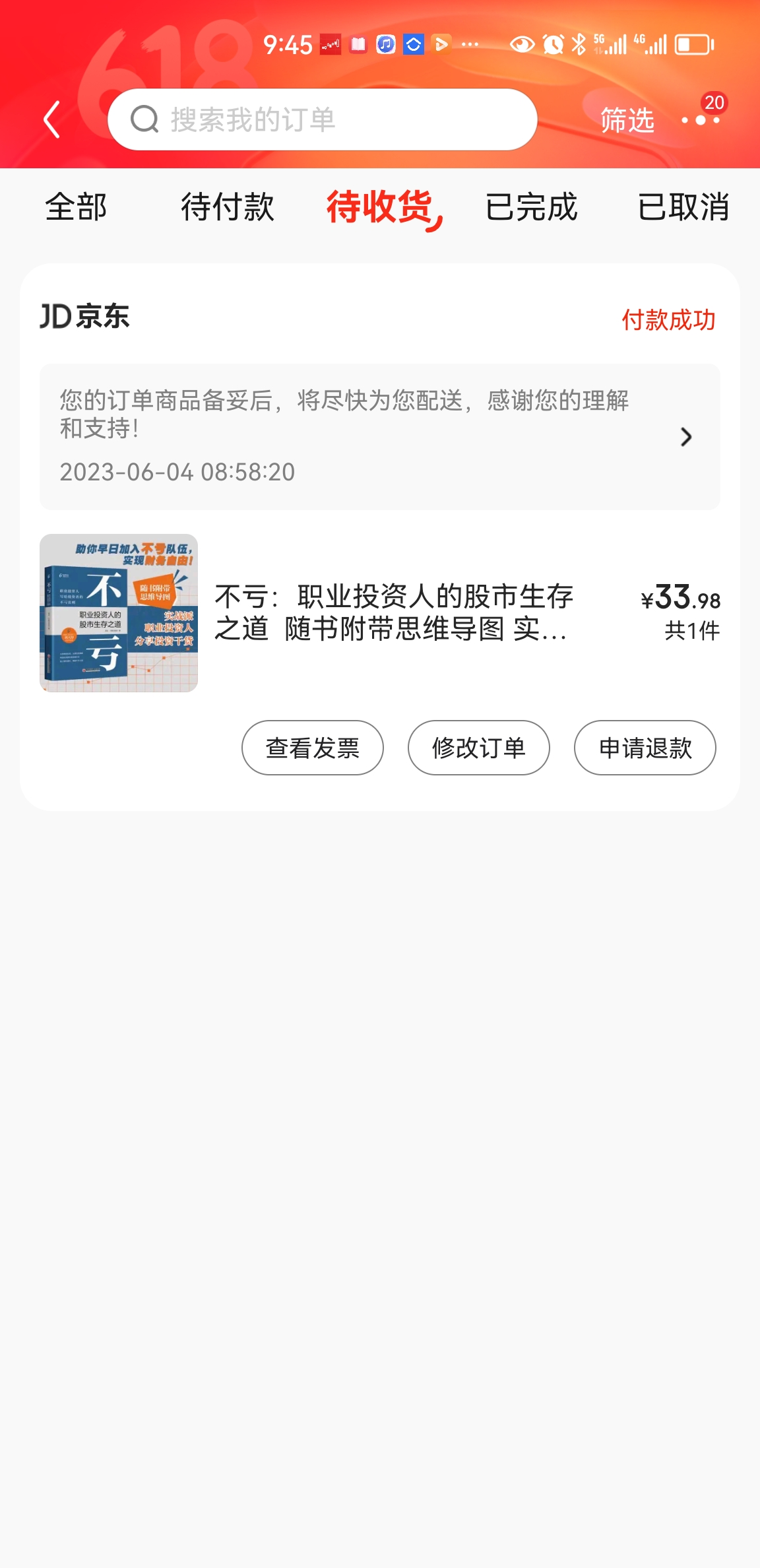Tap 查看发票 to view invoice
This screenshot has height=1568, width=760.
coord(313,748)
